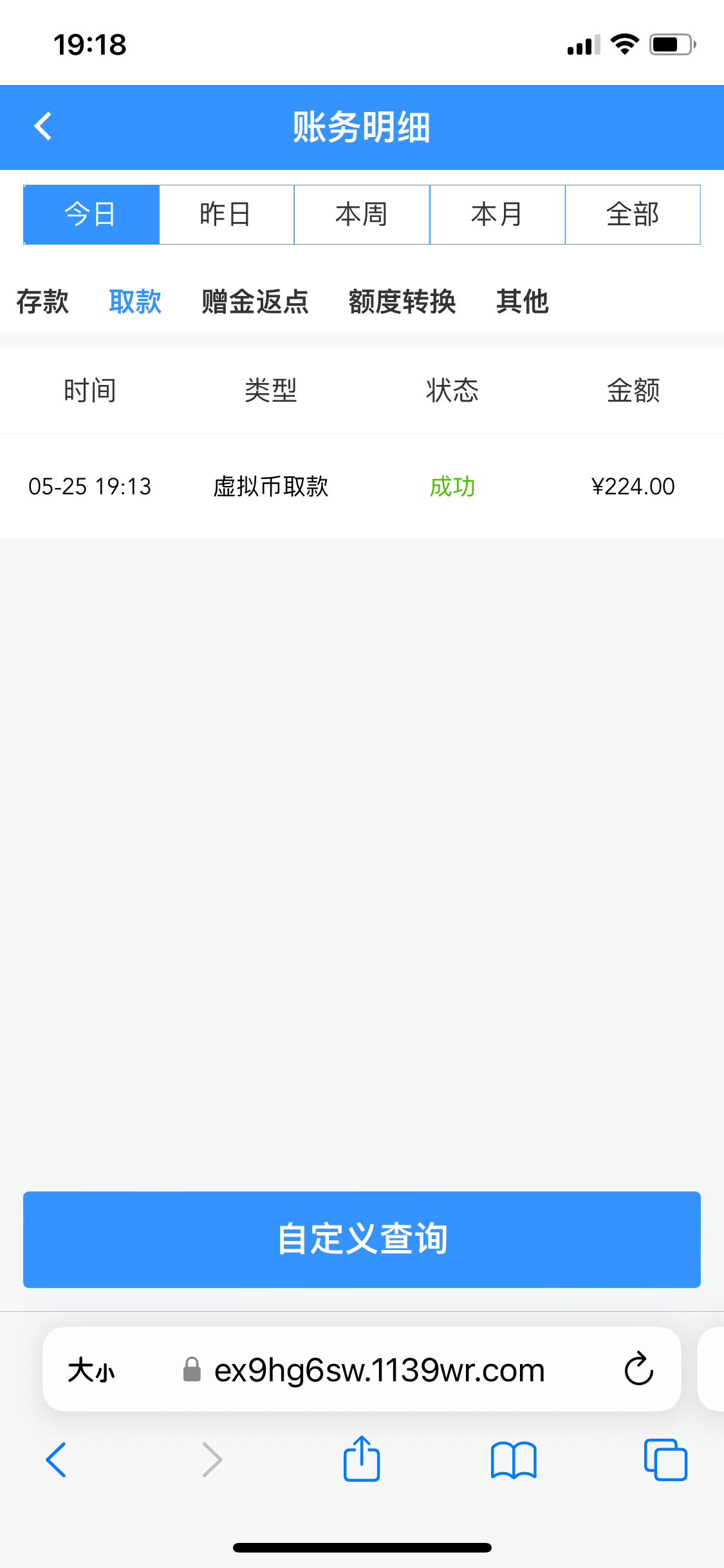
Task: Go back from the 账务明细 page
Action: [x=43, y=126]
